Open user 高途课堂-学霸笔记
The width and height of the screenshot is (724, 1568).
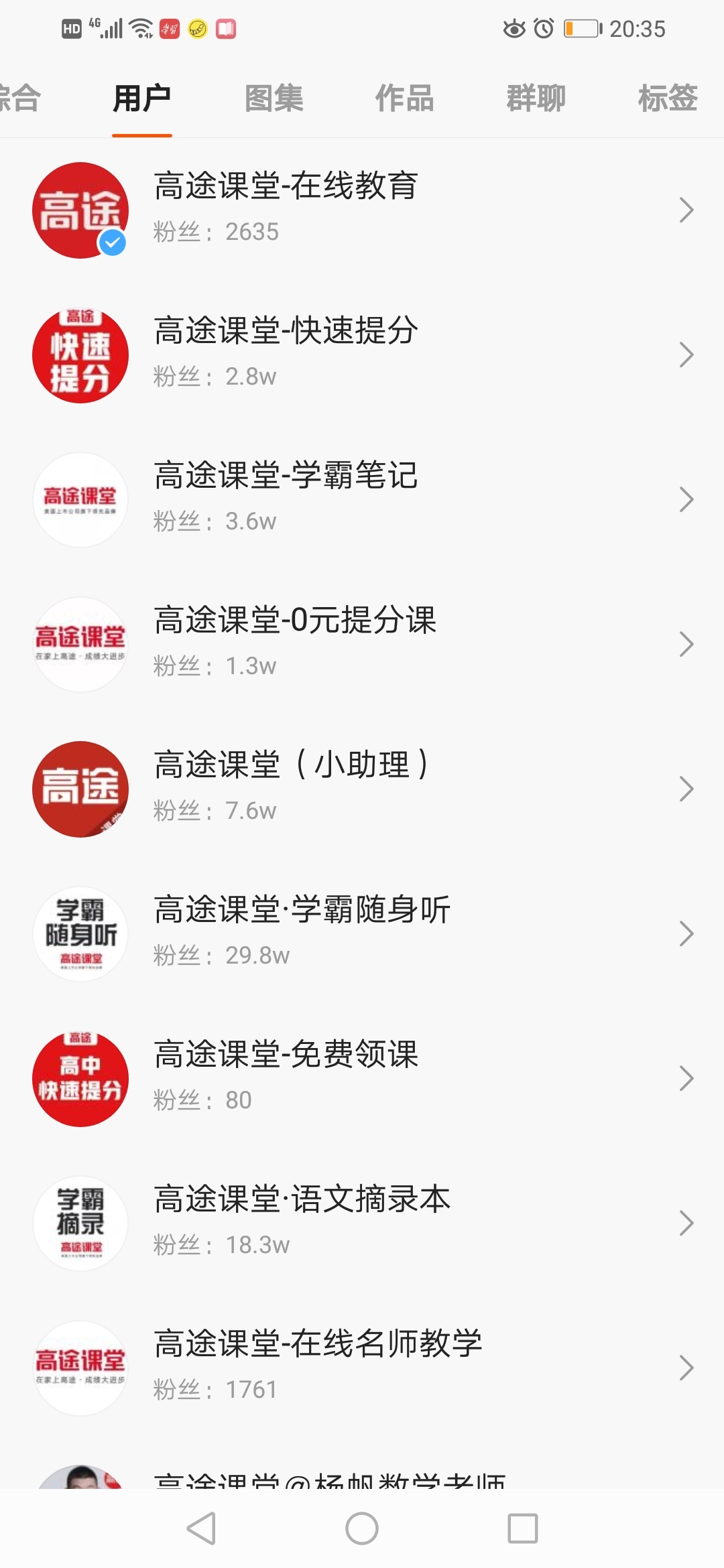pos(362,499)
